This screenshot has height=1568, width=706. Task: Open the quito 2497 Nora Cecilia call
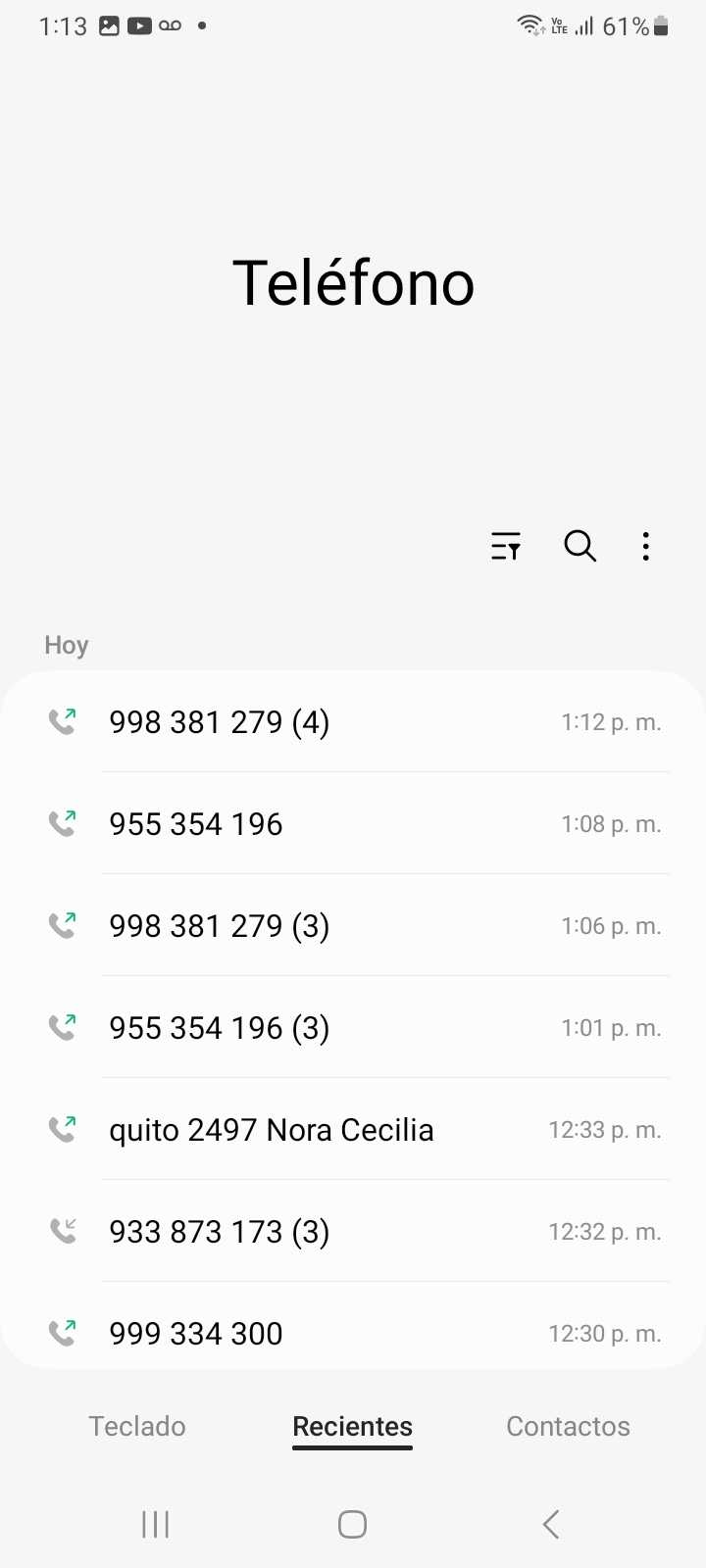353,1130
